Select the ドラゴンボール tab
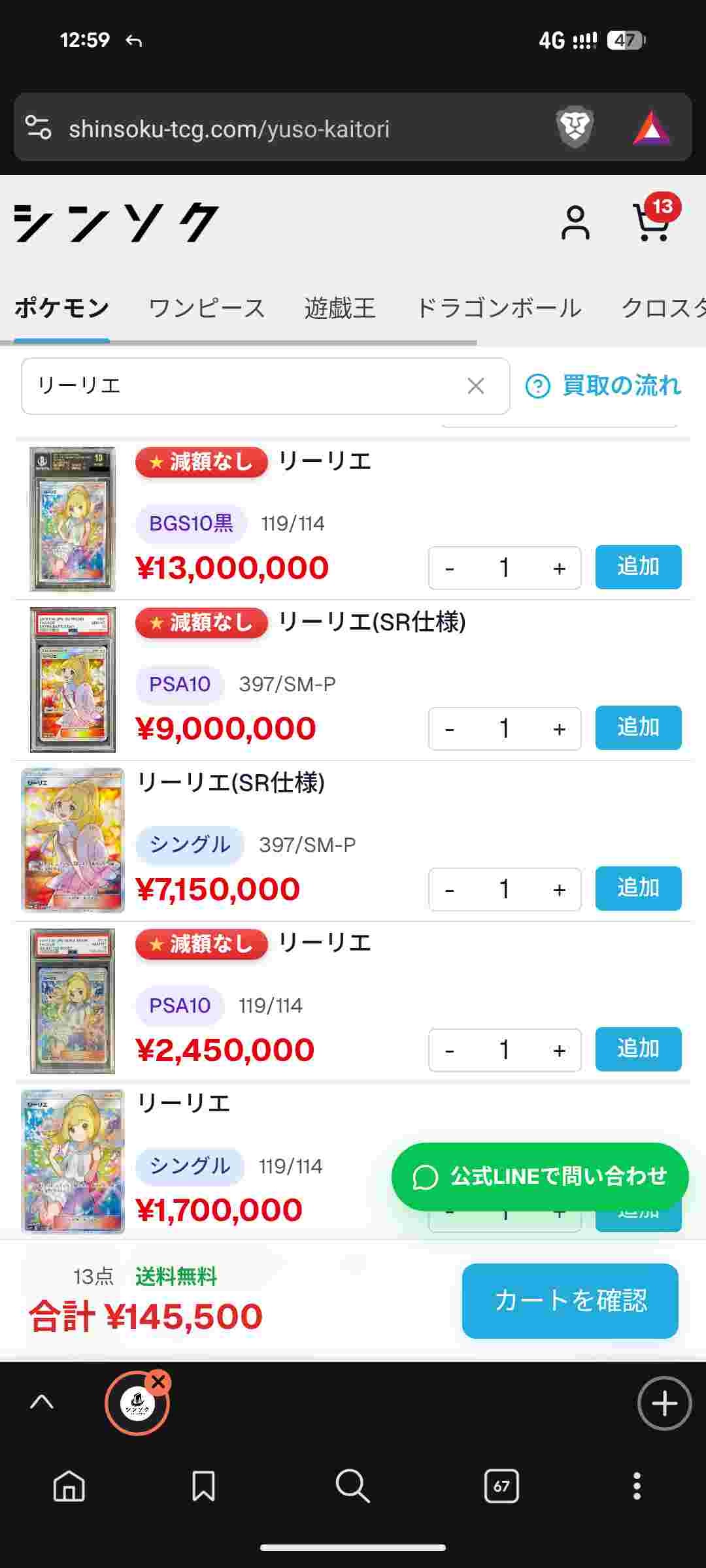The width and height of the screenshot is (706, 1568). click(x=498, y=308)
